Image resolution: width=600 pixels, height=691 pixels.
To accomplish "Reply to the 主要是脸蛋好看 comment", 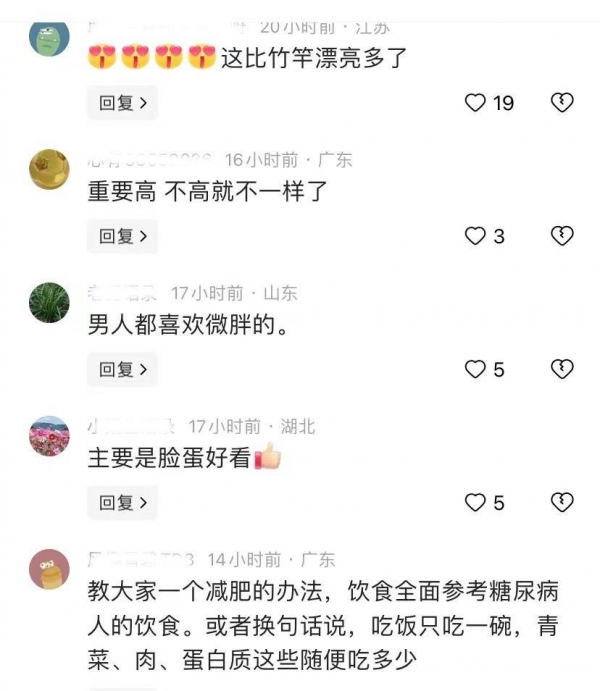I will [x=122, y=502].
